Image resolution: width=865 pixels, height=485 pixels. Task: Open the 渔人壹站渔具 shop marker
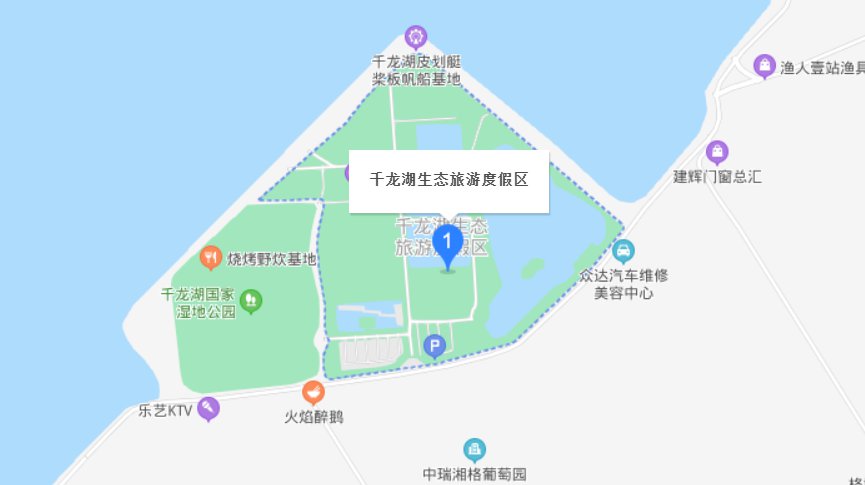tap(765, 66)
